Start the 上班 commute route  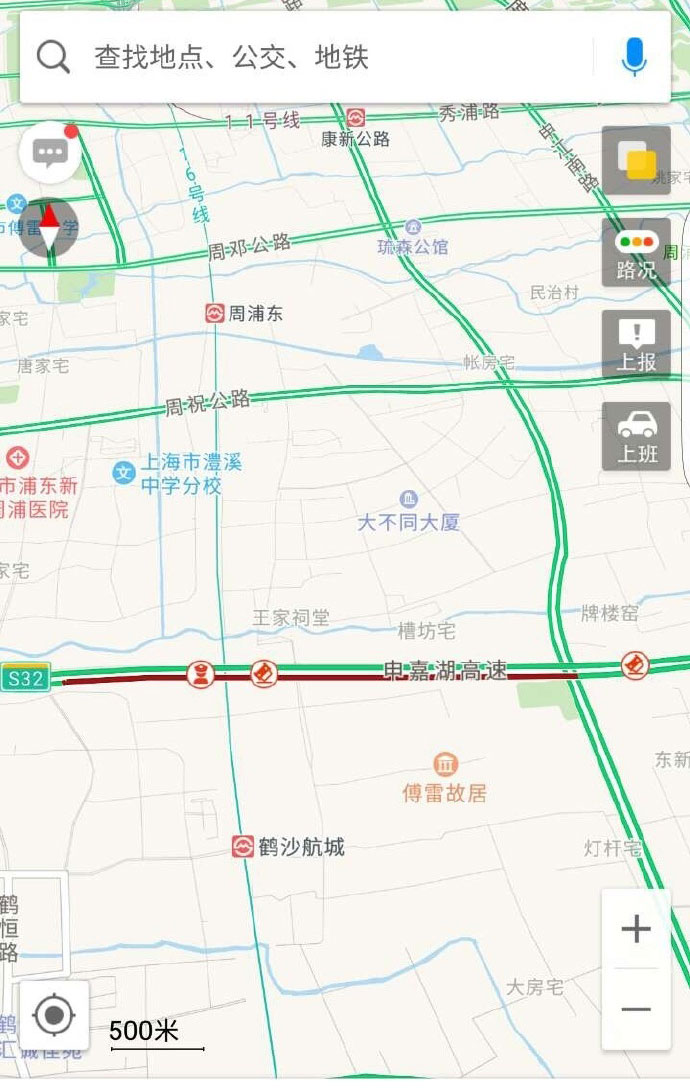click(636, 436)
